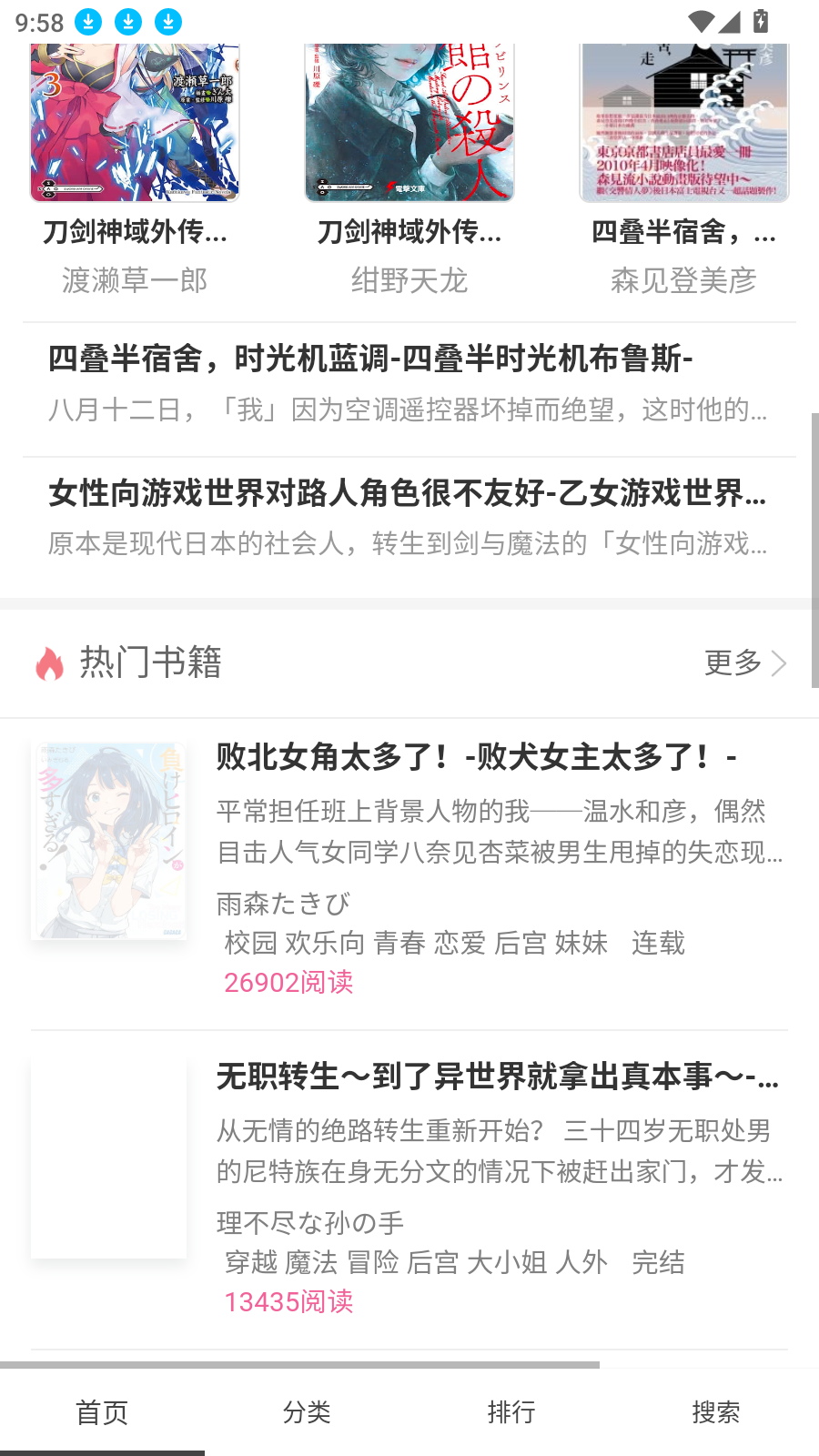Screen dimensions: 819x1456
Task: Switch to 分类 category tab
Action: (x=307, y=1411)
